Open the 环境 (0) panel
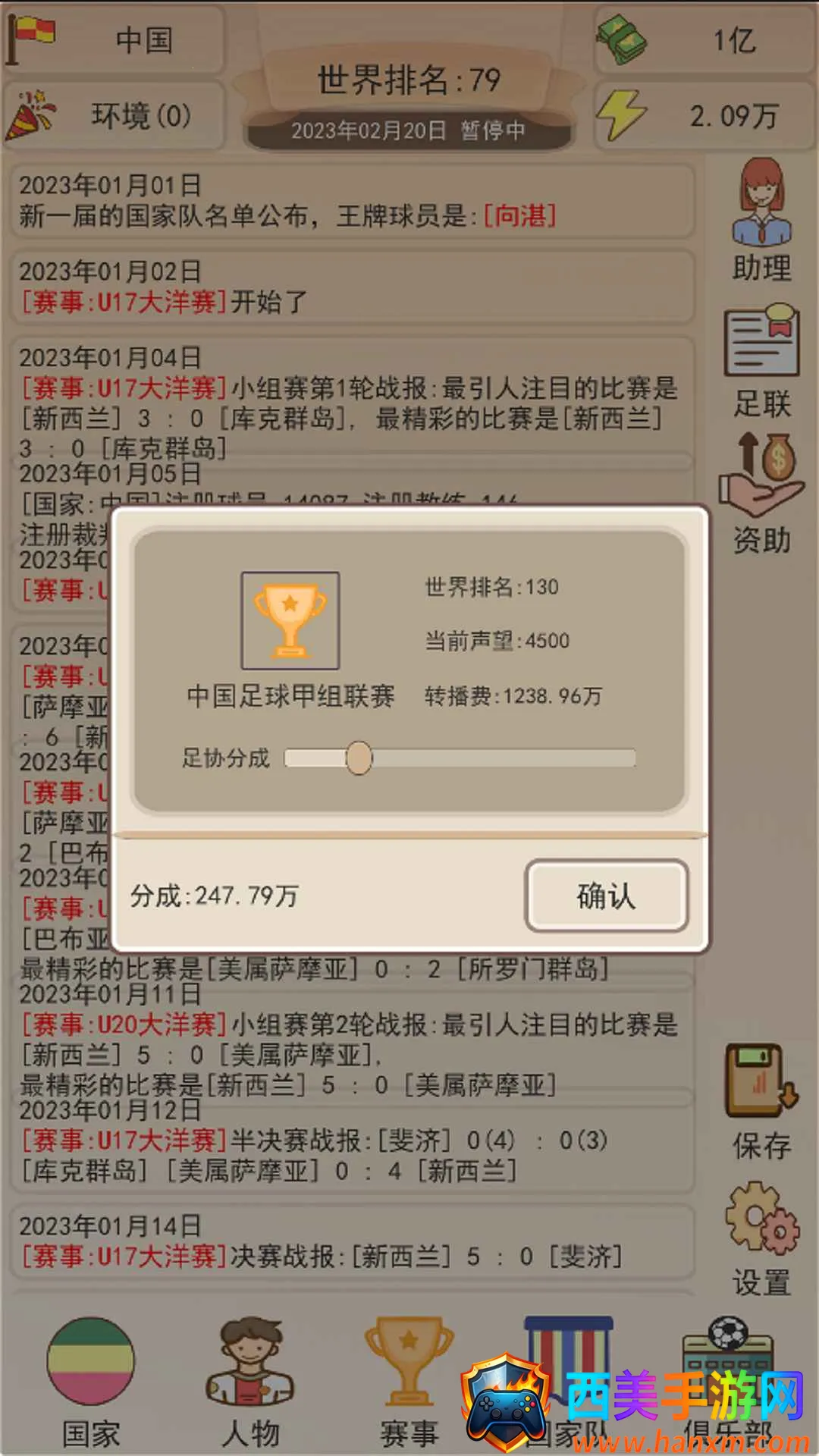Screen dimensions: 819x1456 click(x=114, y=116)
